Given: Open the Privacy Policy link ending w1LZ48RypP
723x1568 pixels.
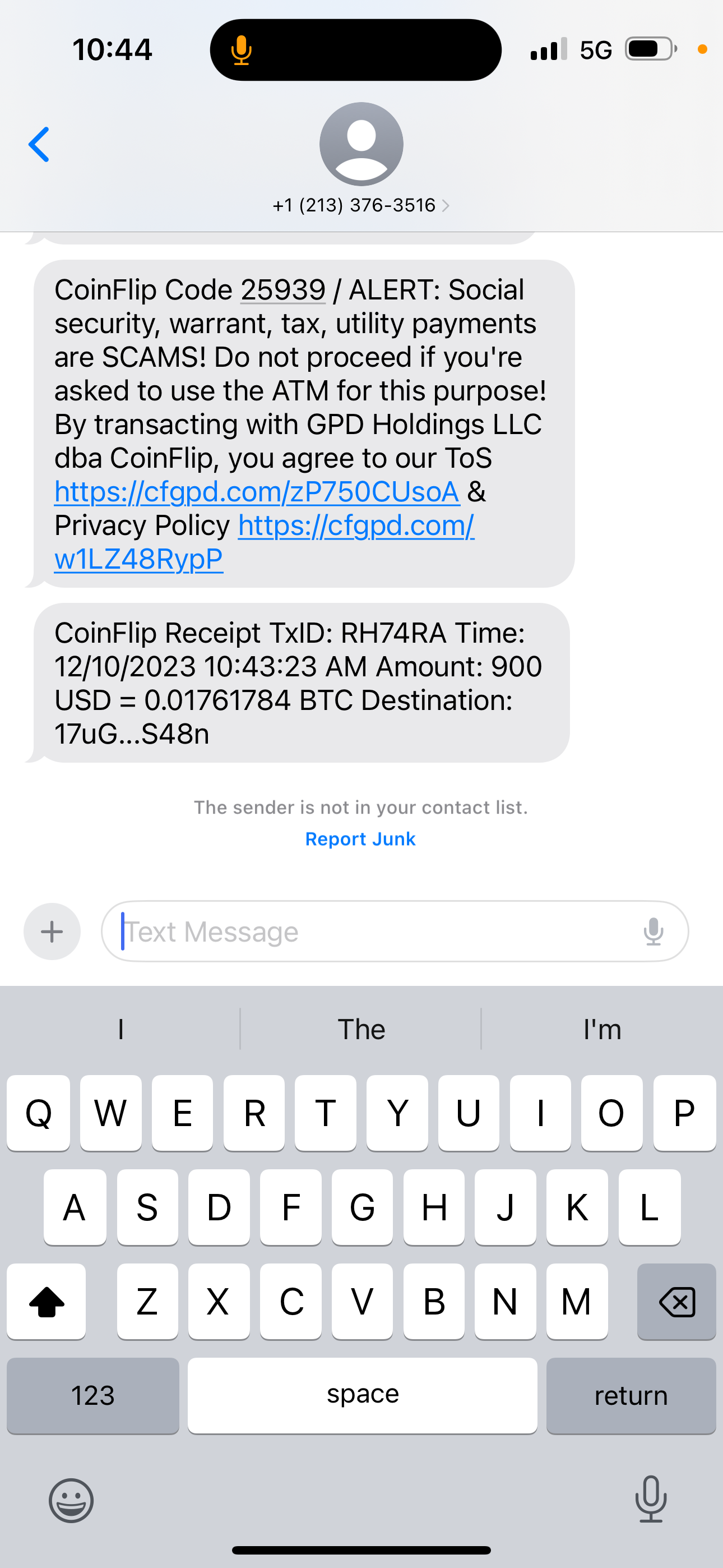Looking at the screenshot, I should coord(139,559).
